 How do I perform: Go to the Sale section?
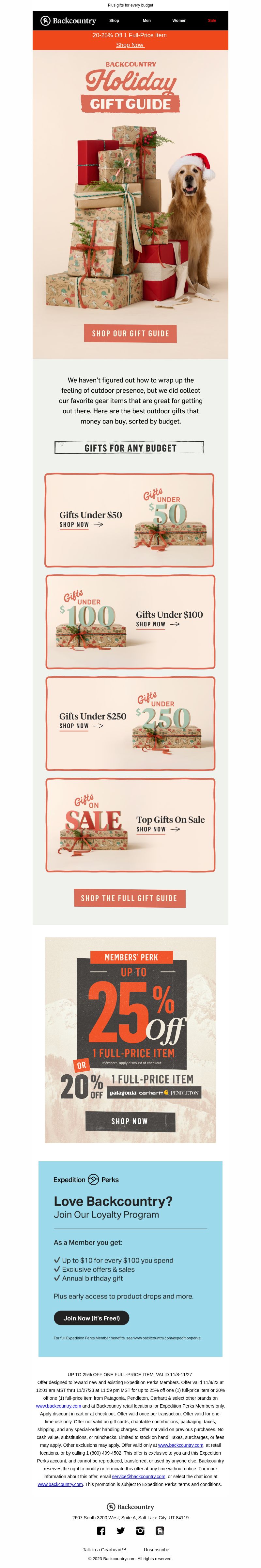[212, 21]
